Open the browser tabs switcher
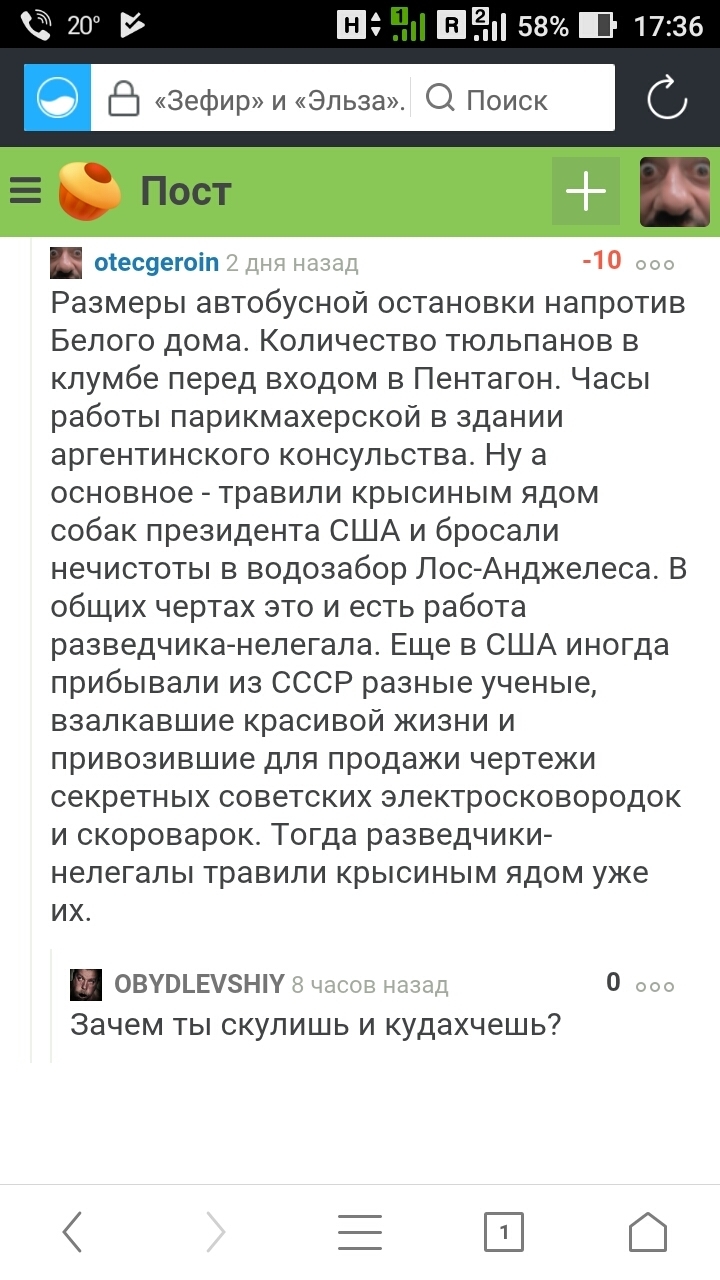720x1280 pixels. pos(503,1232)
